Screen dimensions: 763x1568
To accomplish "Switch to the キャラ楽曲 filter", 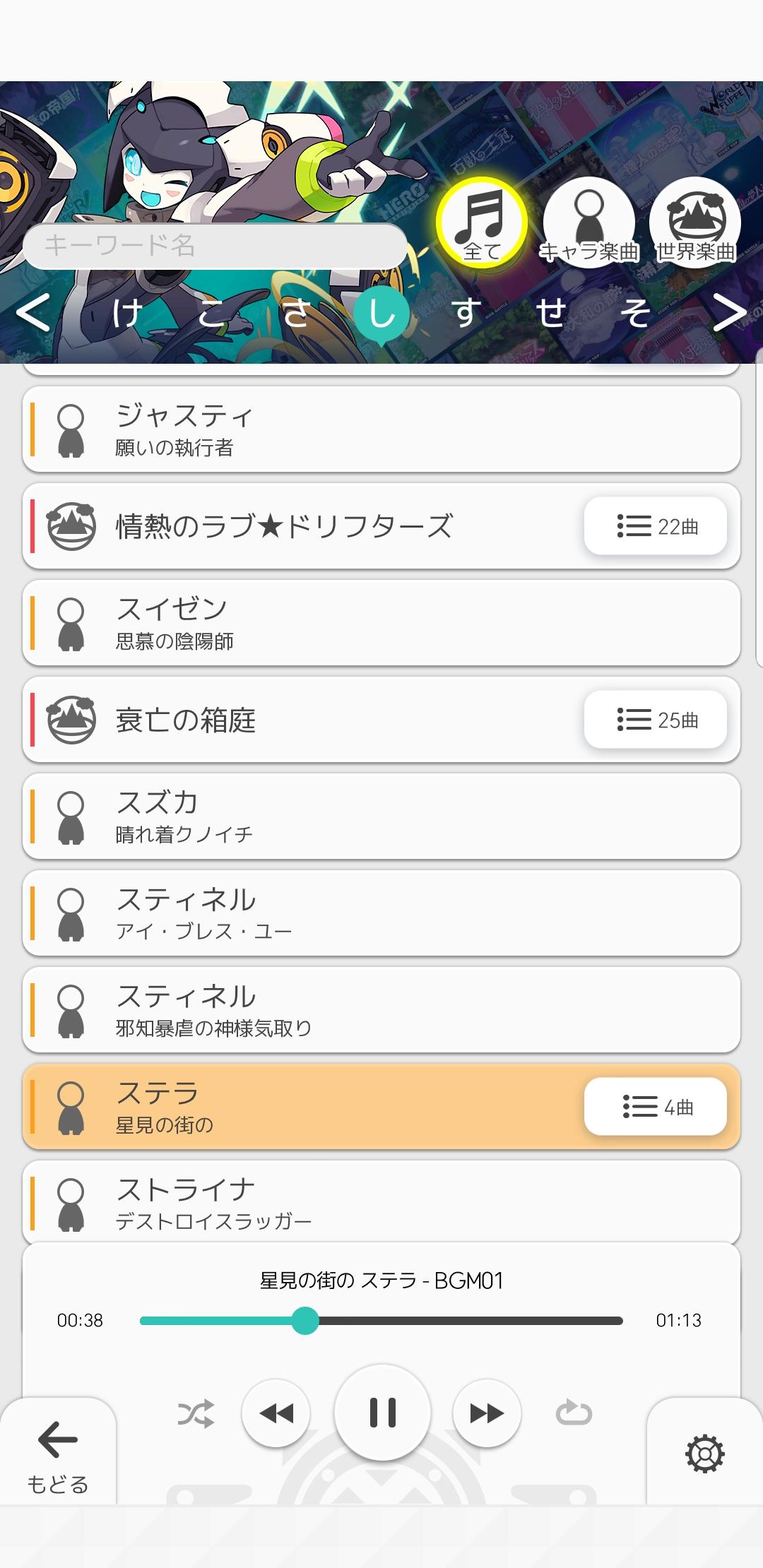I will coord(588,222).
